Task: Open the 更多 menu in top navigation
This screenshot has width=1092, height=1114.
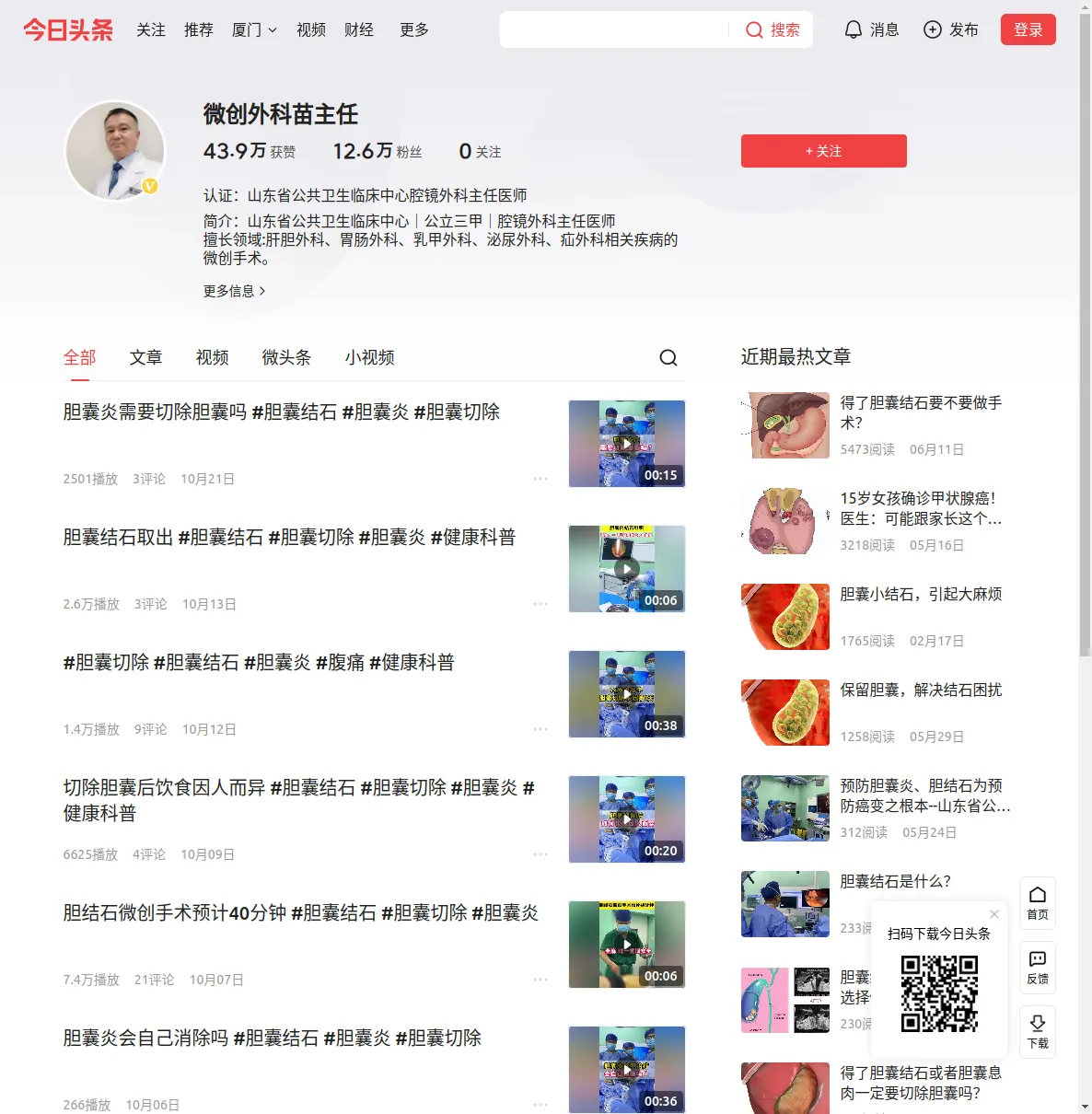Action: coord(414,29)
